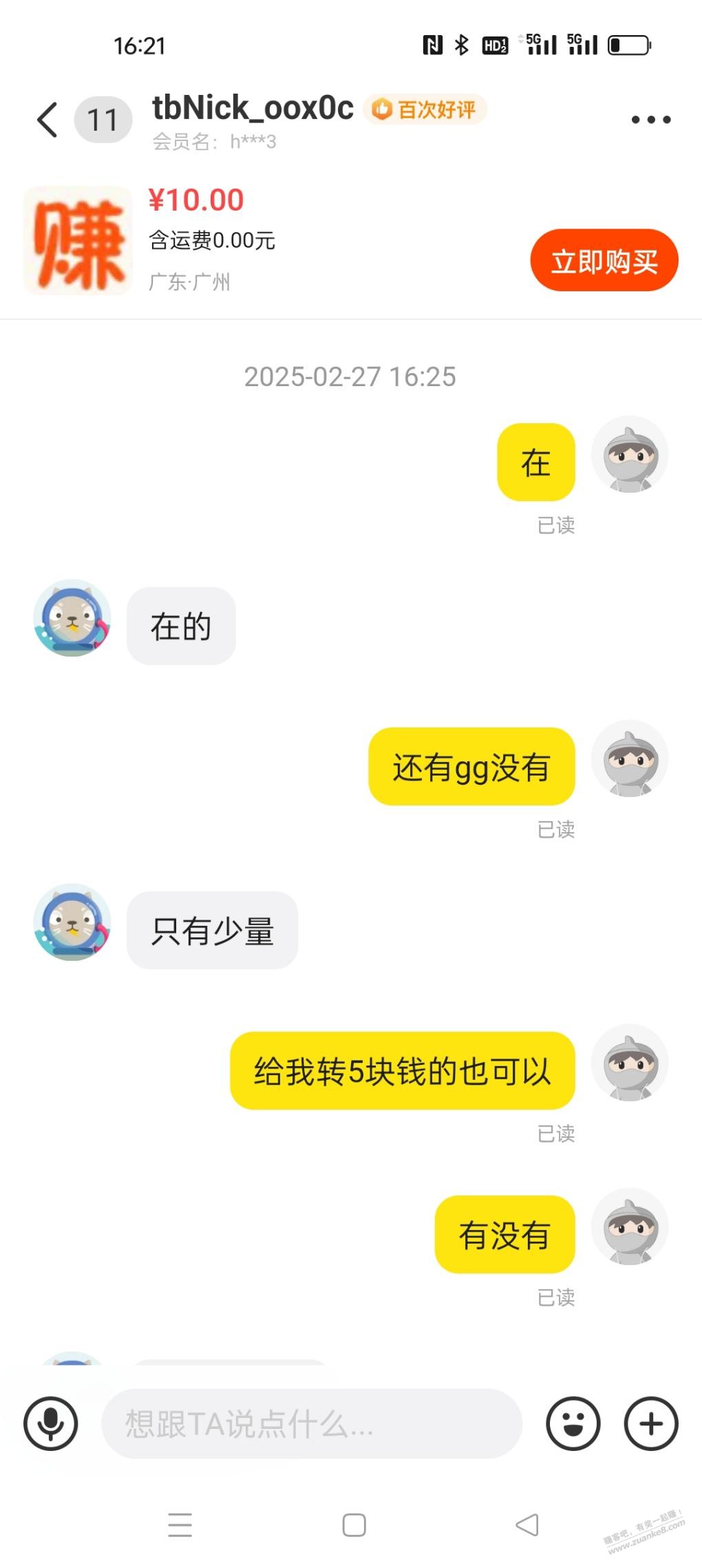
Task: Open seller profile tbNick_oox0c in header
Action: tap(253, 109)
